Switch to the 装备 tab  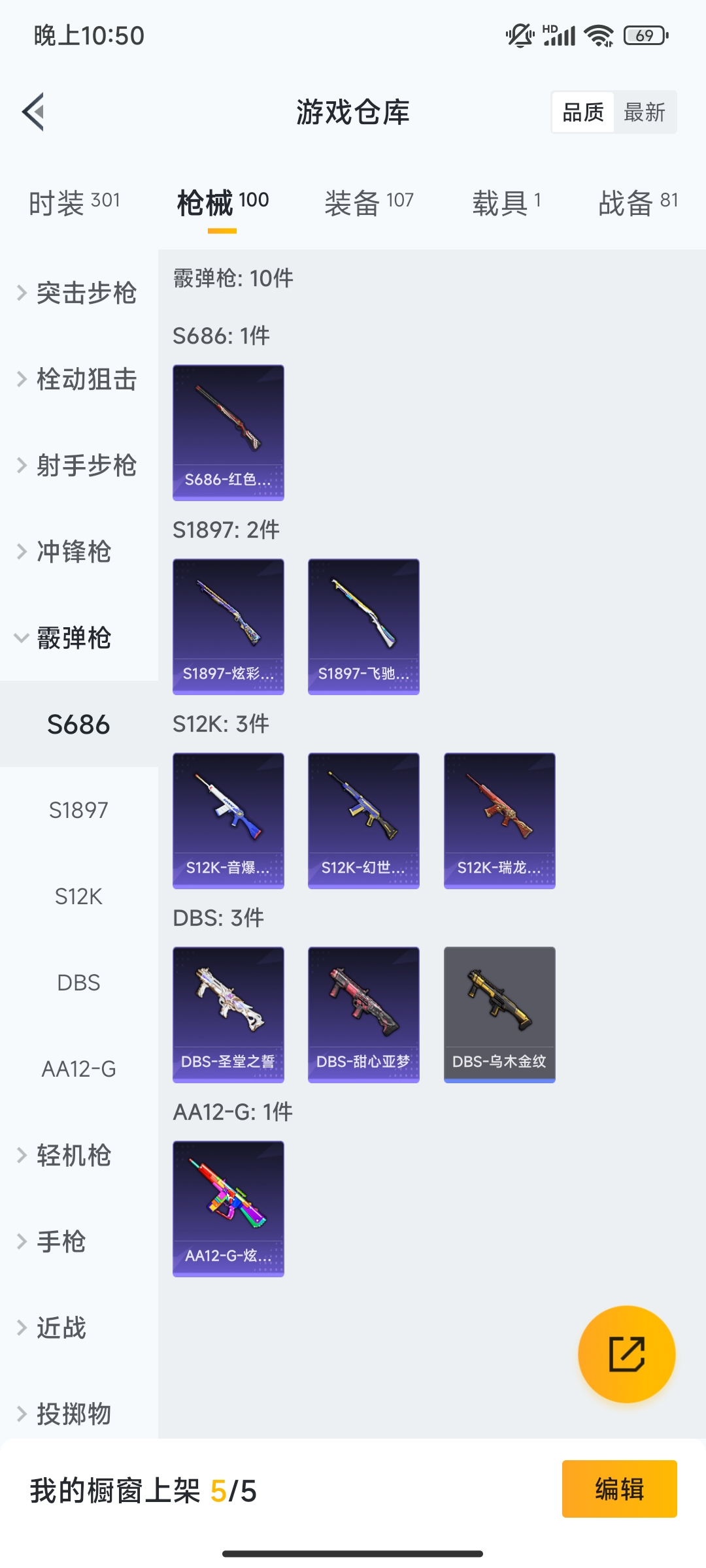click(x=369, y=203)
